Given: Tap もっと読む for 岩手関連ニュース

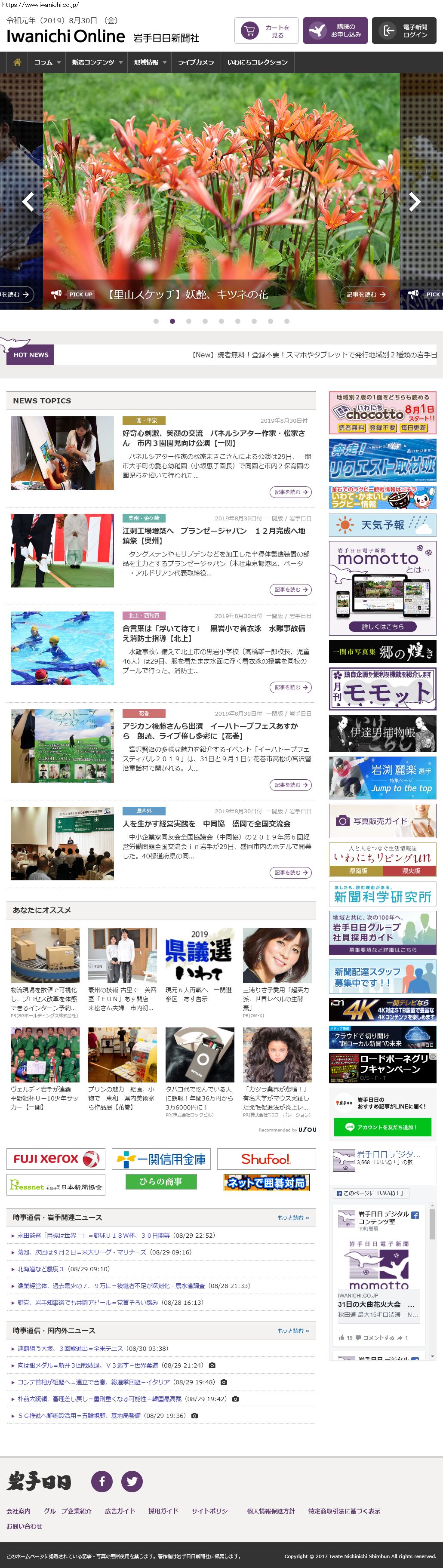Looking at the screenshot, I should pos(293,1218).
